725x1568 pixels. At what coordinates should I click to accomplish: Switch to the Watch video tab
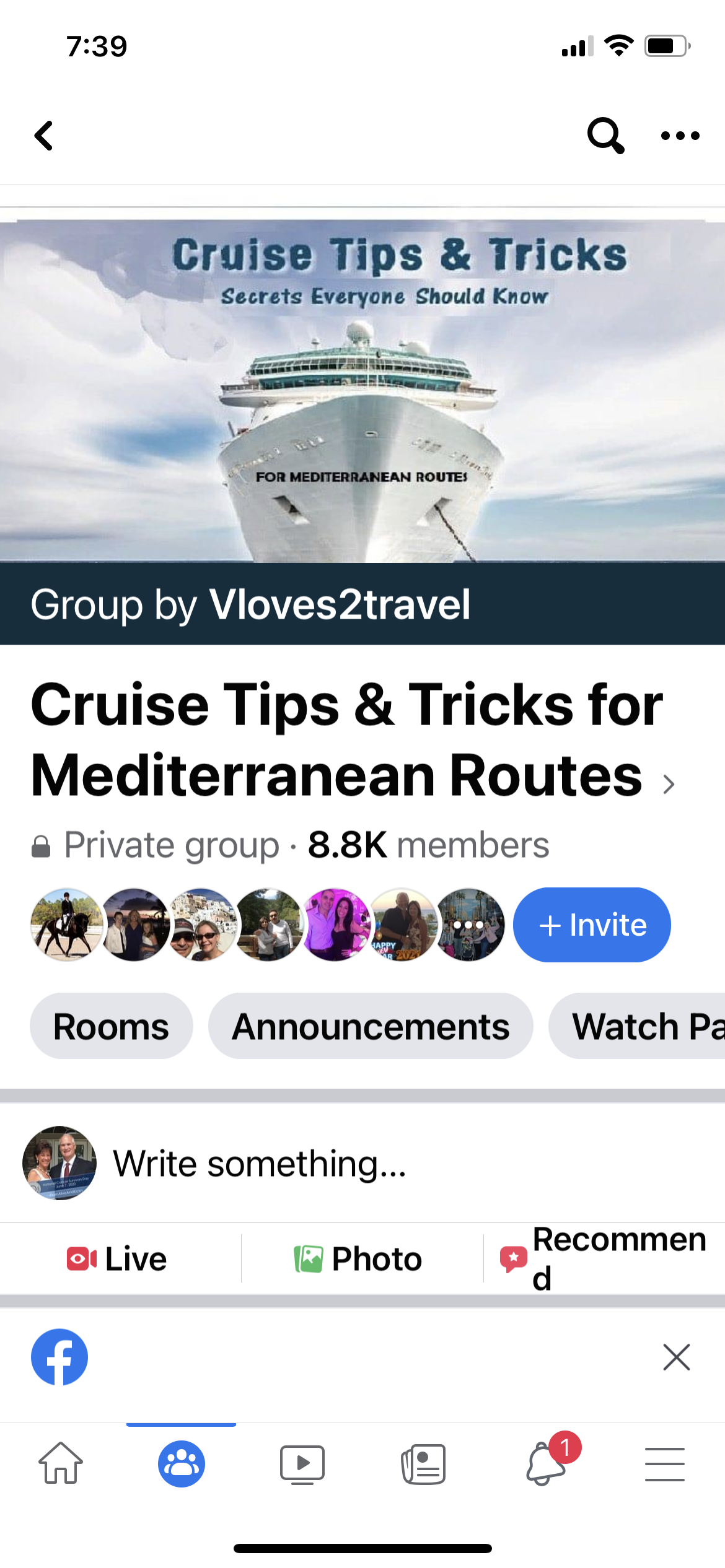point(302,1465)
